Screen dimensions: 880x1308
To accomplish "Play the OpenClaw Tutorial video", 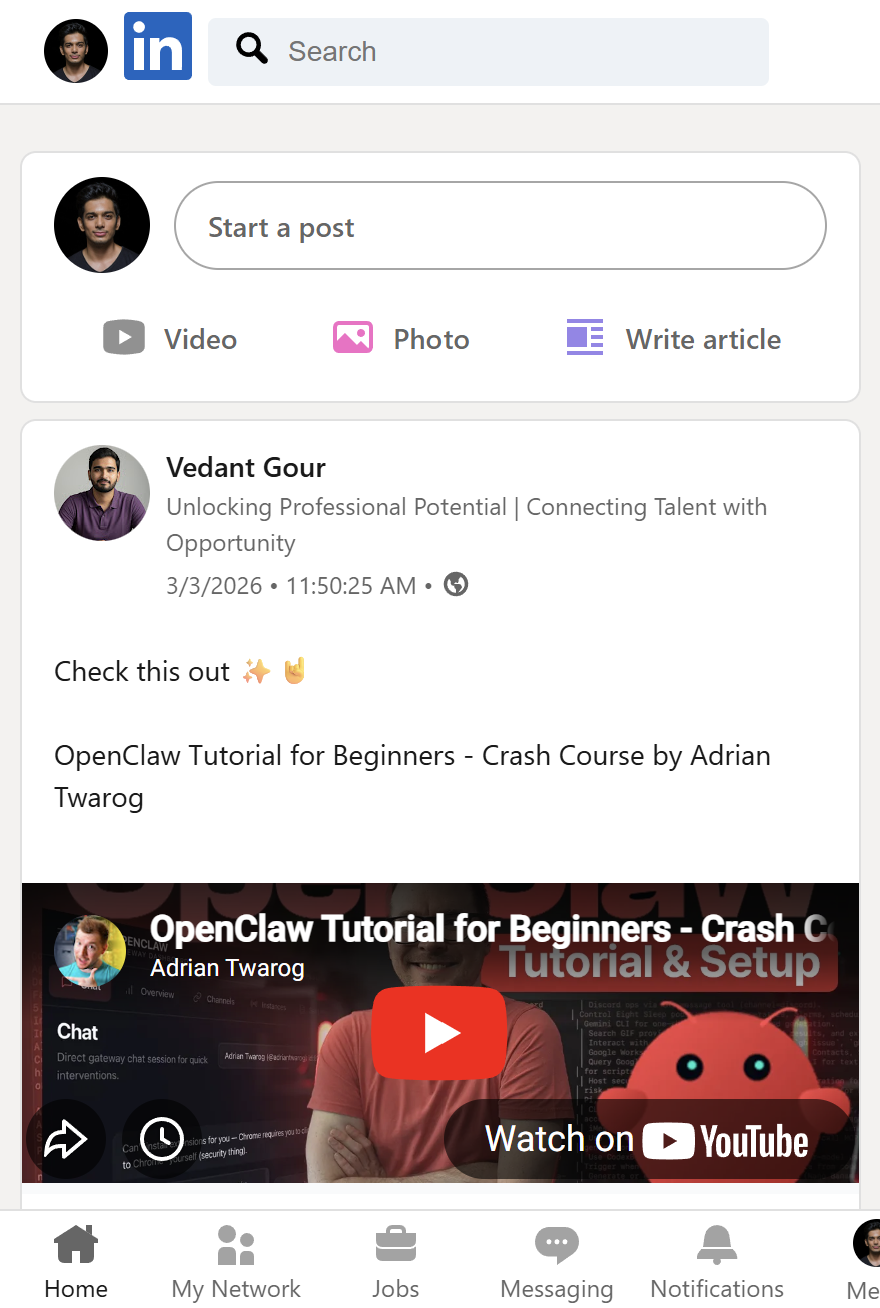I will [439, 1033].
